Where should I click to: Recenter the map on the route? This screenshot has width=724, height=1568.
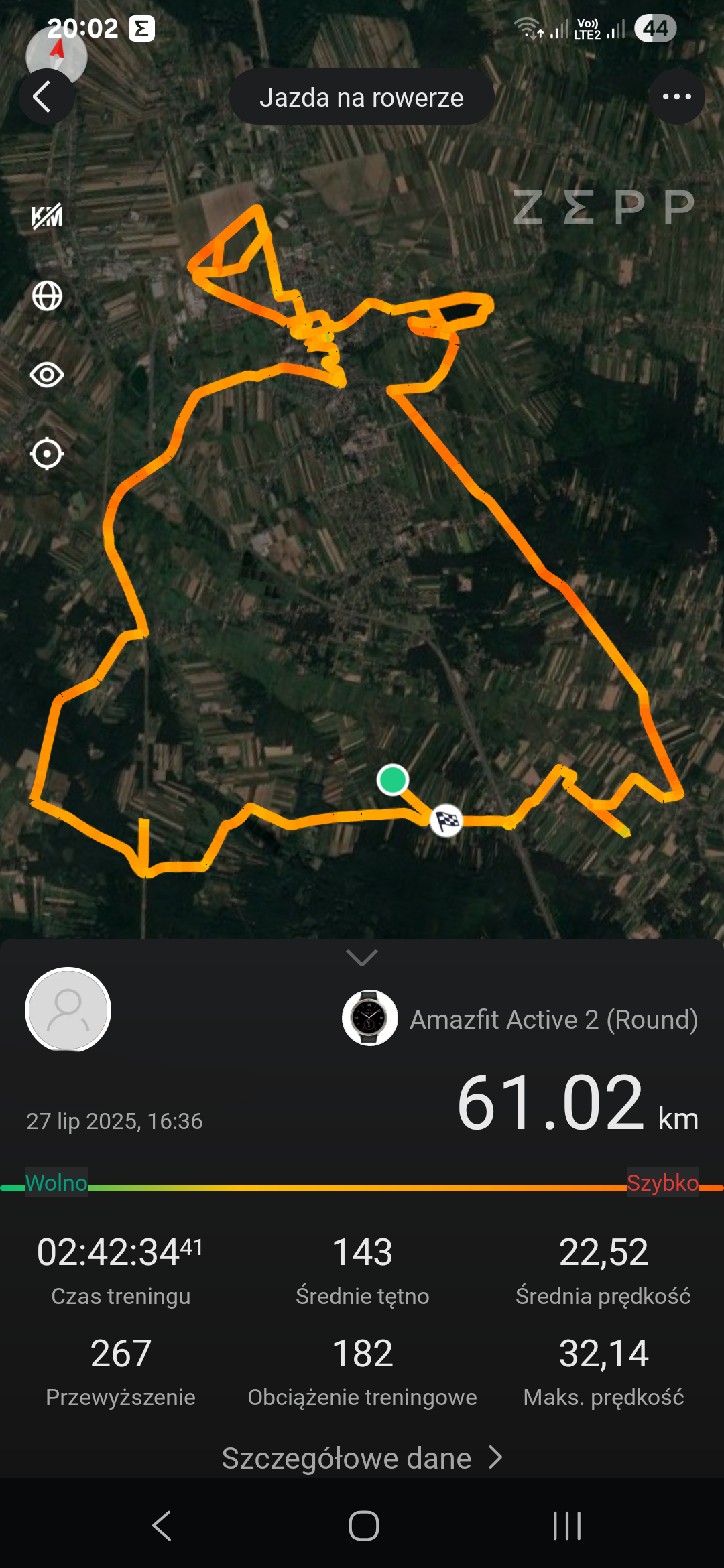pyautogui.click(x=47, y=454)
